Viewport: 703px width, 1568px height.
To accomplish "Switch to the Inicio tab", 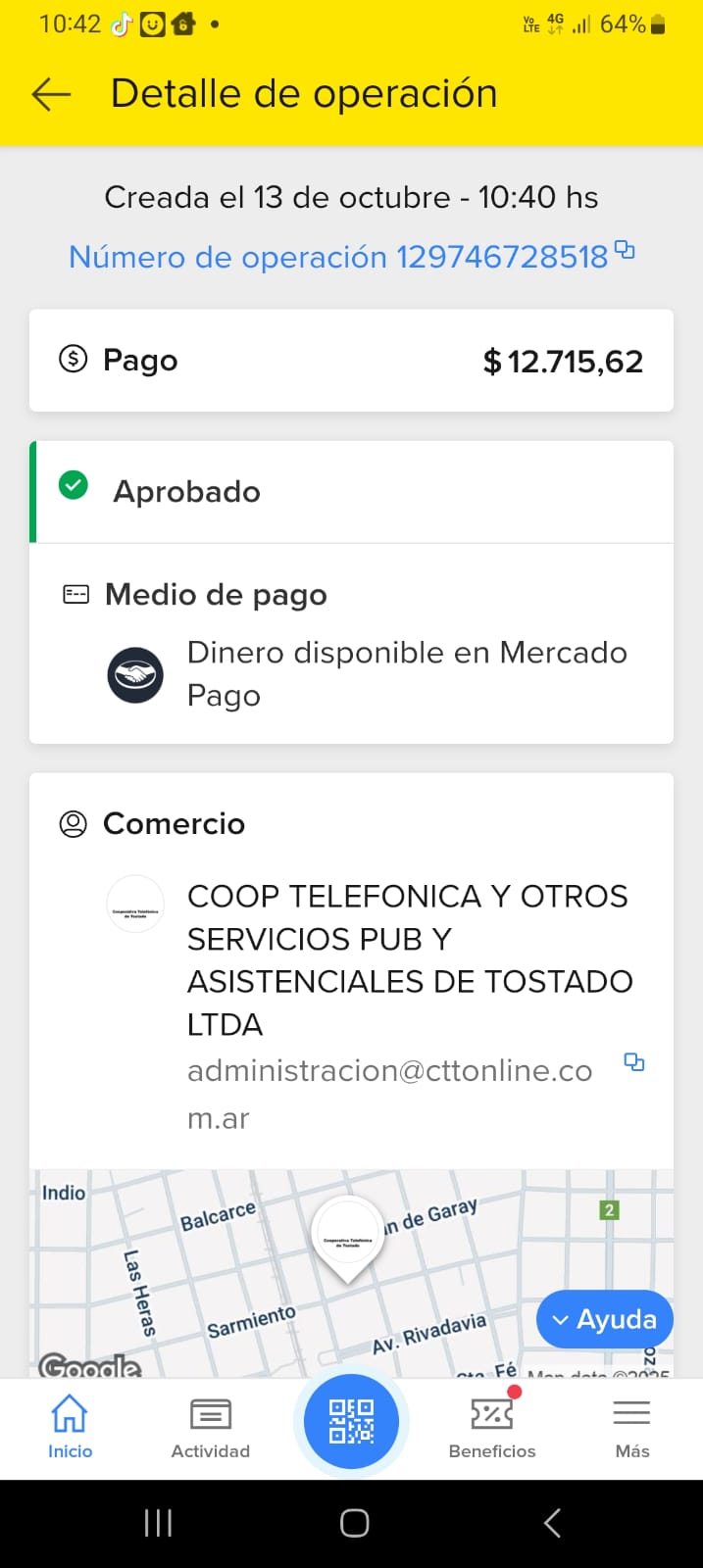I will (x=70, y=1427).
